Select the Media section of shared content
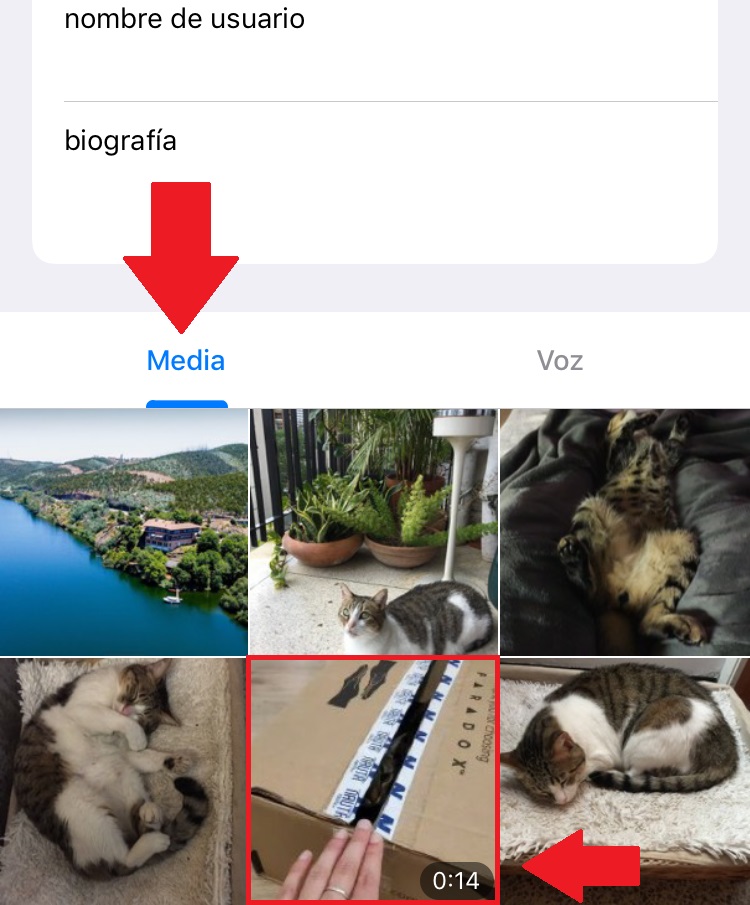Image resolution: width=750 pixels, height=905 pixels. (x=185, y=360)
